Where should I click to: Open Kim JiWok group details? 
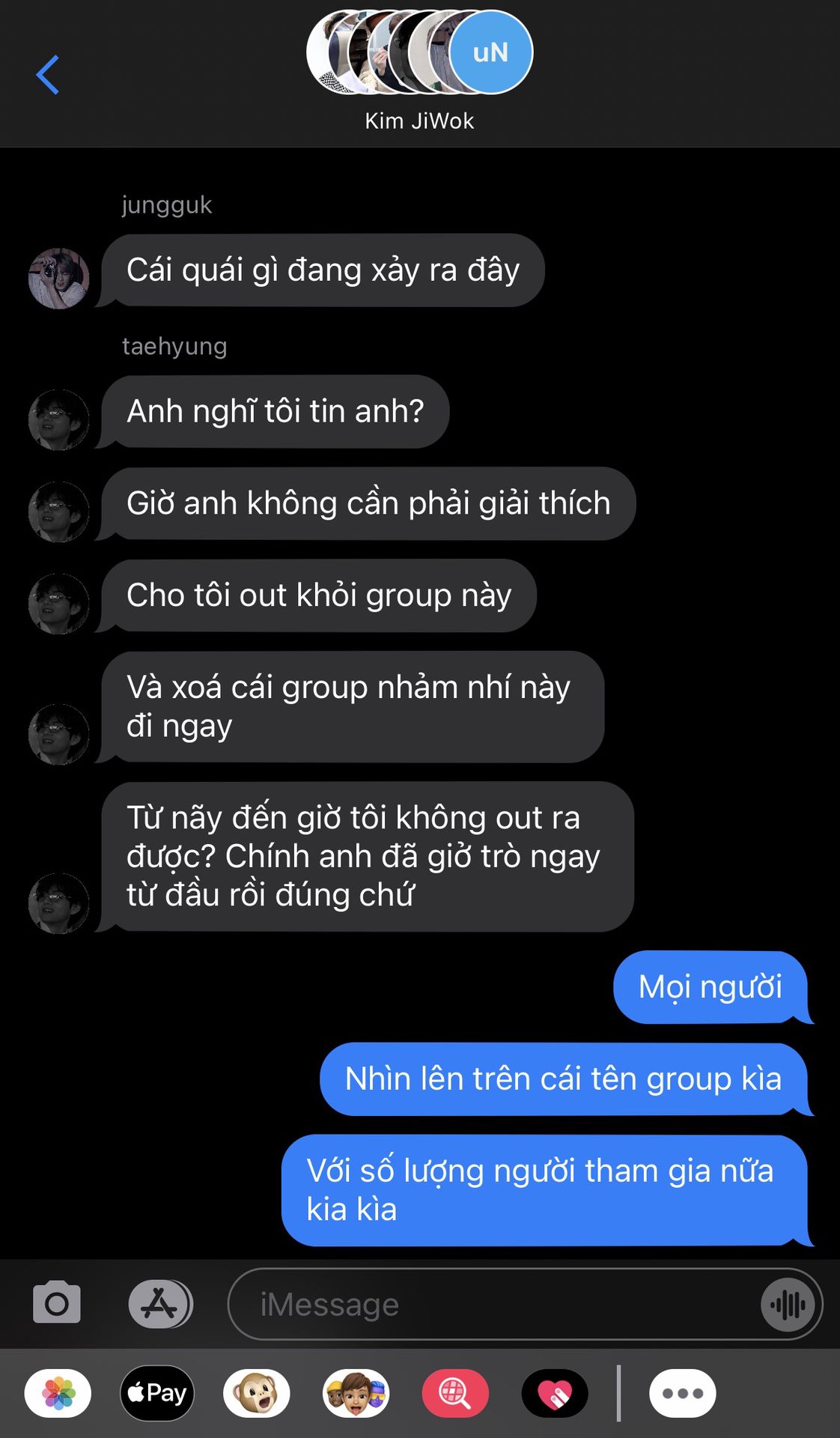pyautogui.click(x=419, y=71)
